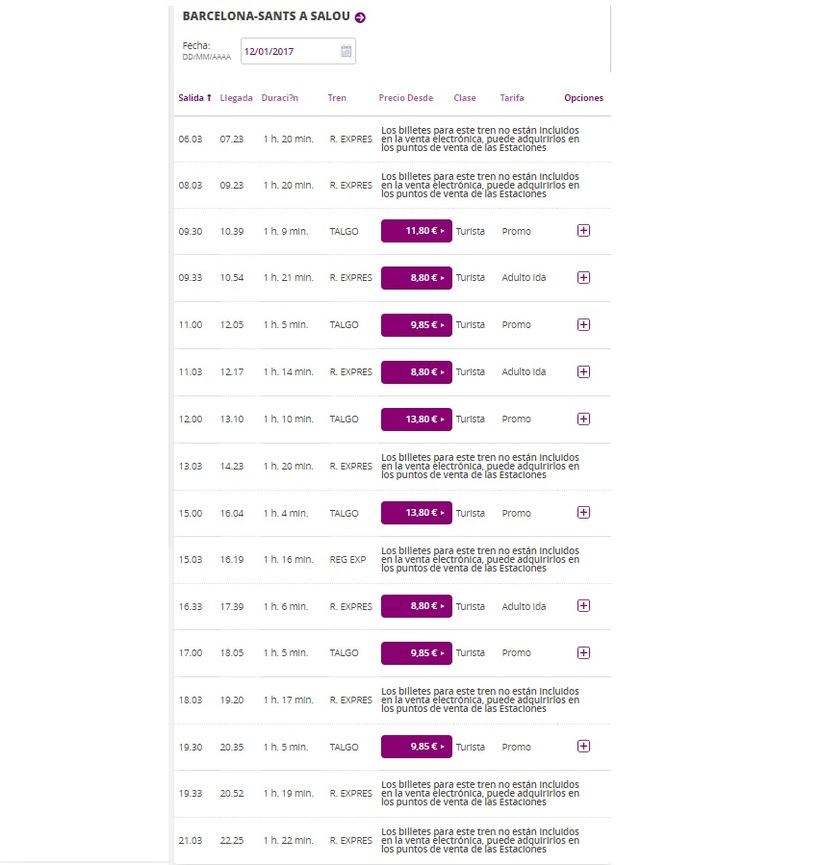The height and width of the screenshot is (865, 820).
Task: Choose the 13,80 € fare for 12.00 TALGO
Action: (416, 419)
